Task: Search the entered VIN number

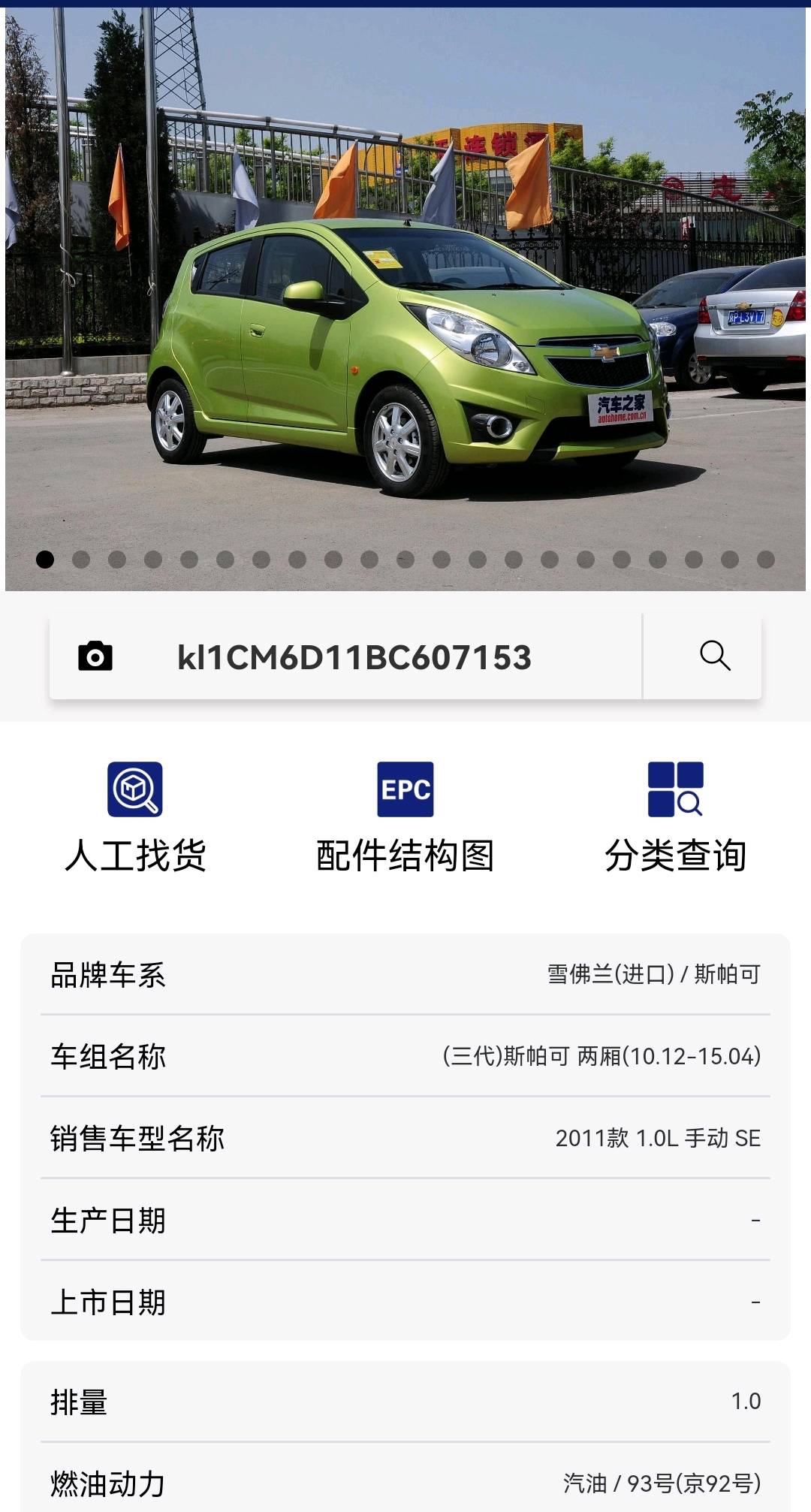Action: (714, 656)
